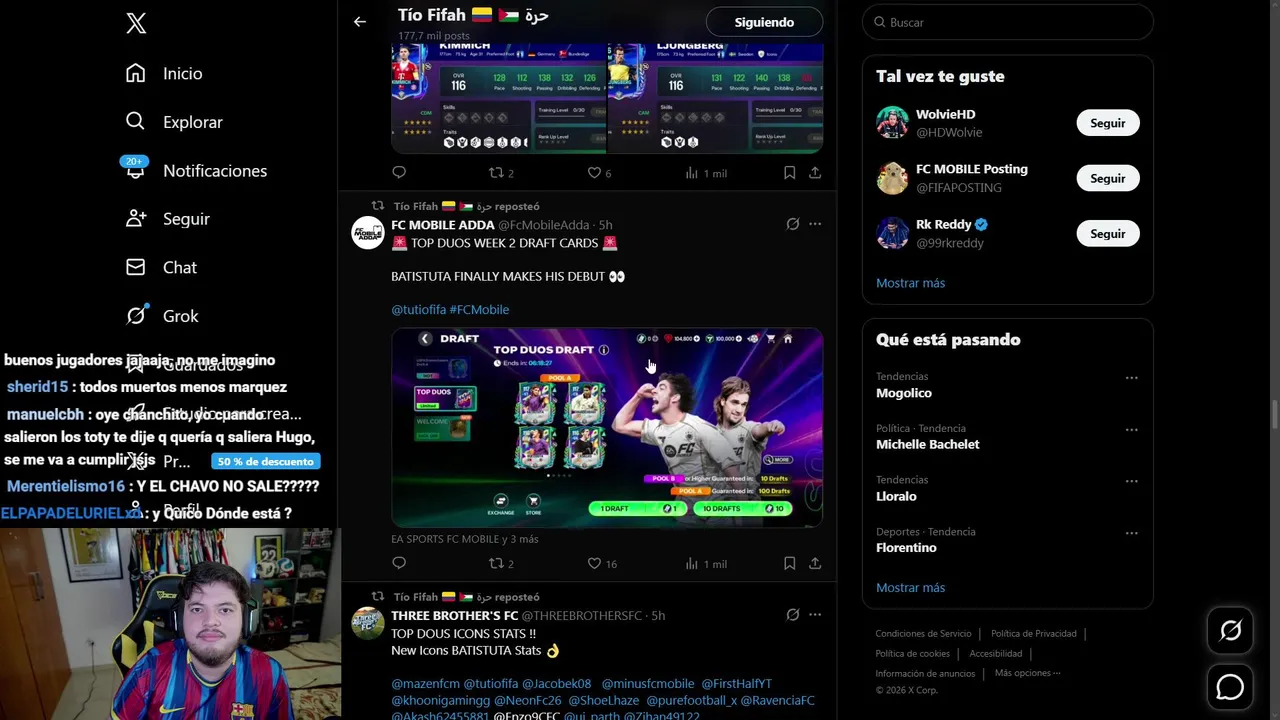Open the overflow menu on the FC MOBILE ADDA post
The height and width of the screenshot is (720, 1280).
[815, 224]
